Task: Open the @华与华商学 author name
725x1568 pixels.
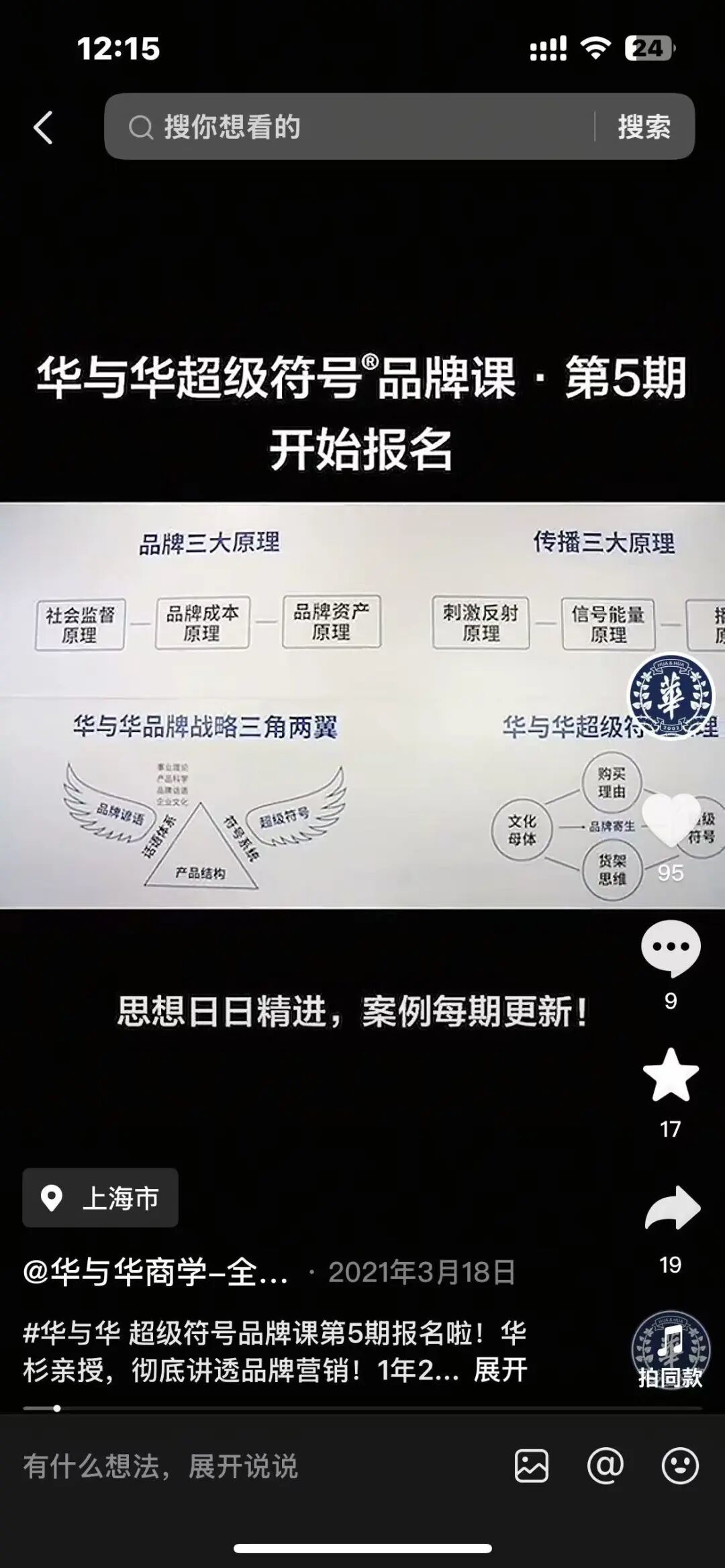Action: pyautogui.click(x=156, y=1272)
